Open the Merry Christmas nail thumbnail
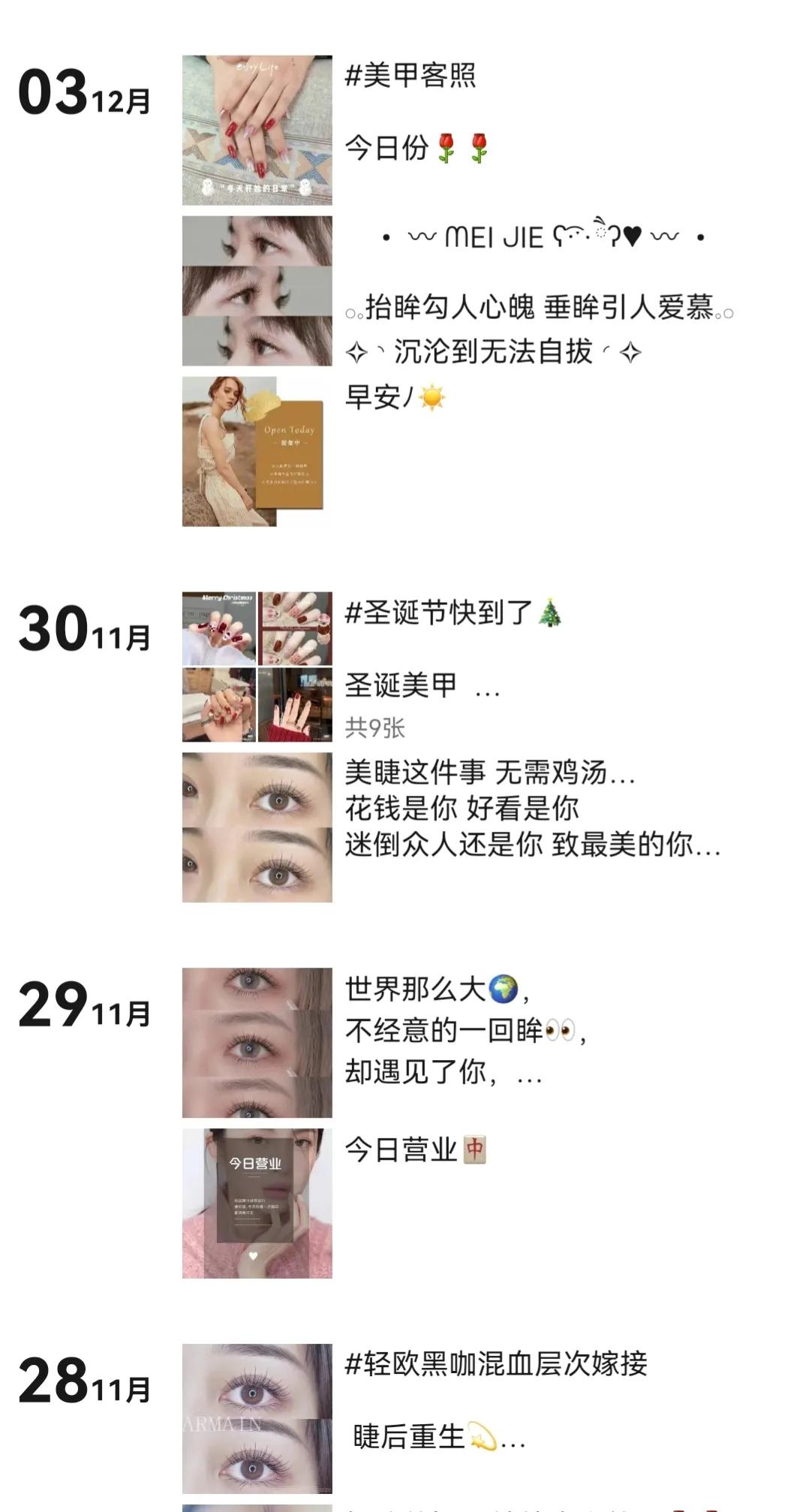The width and height of the screenshot is (809, 1512). [x=218, y=629]
